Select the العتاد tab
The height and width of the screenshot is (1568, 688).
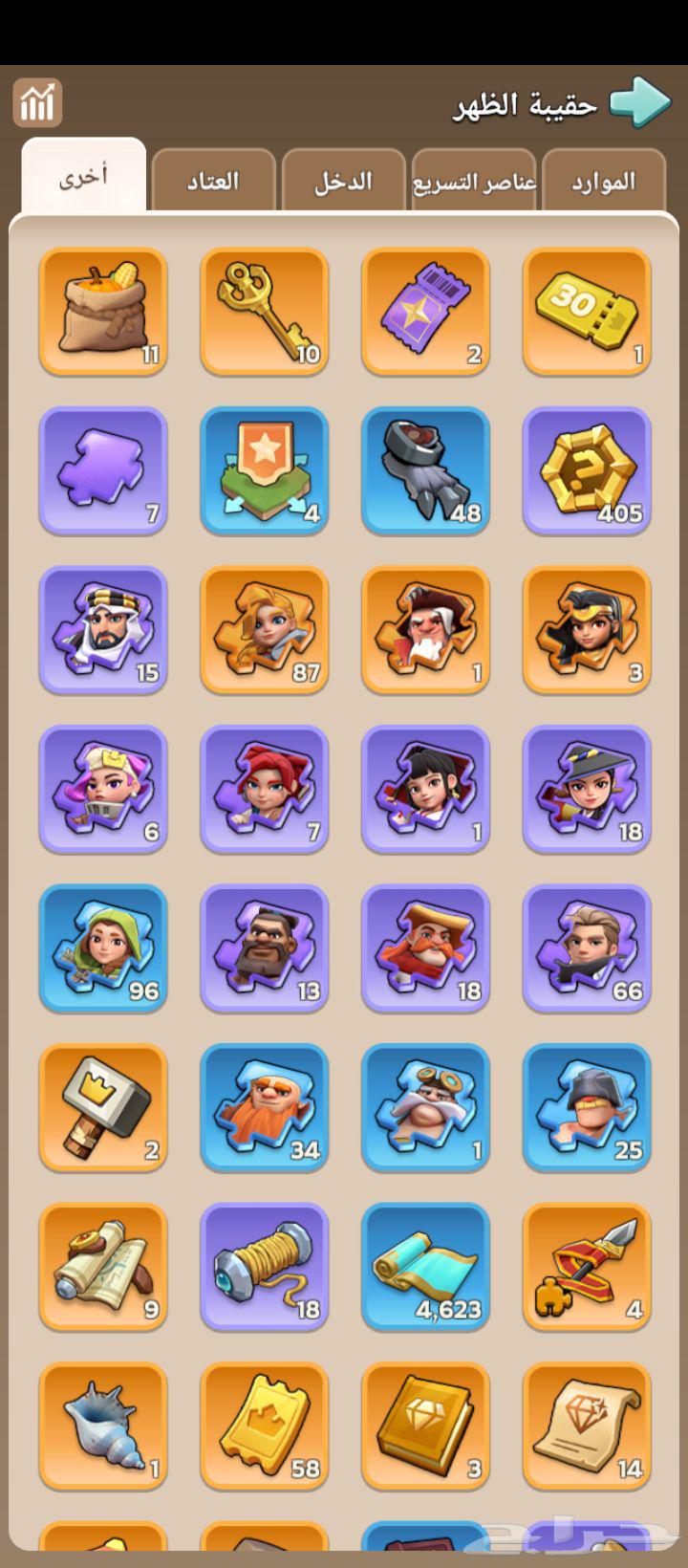point(213,181)
